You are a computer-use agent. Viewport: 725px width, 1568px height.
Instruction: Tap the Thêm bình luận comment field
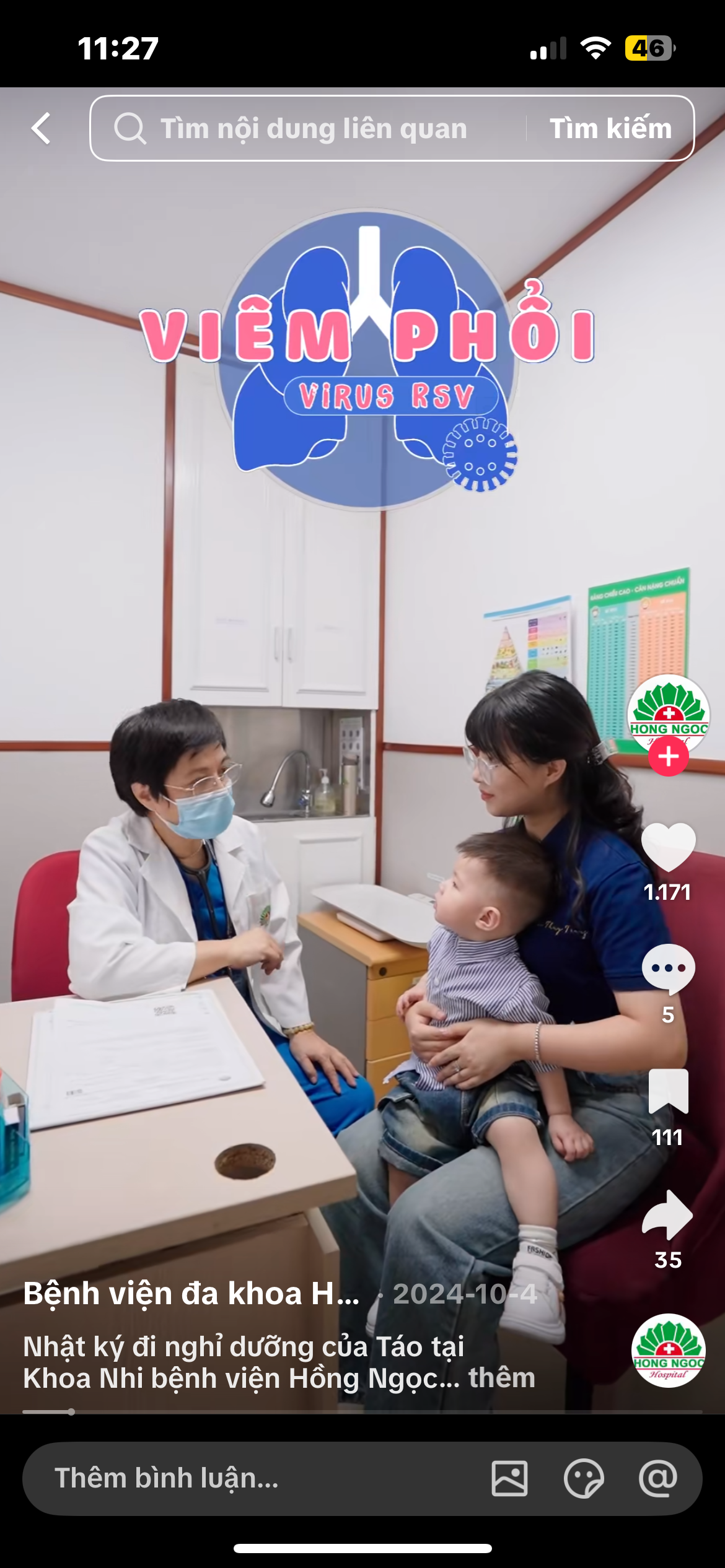(x=248, y=1478)
